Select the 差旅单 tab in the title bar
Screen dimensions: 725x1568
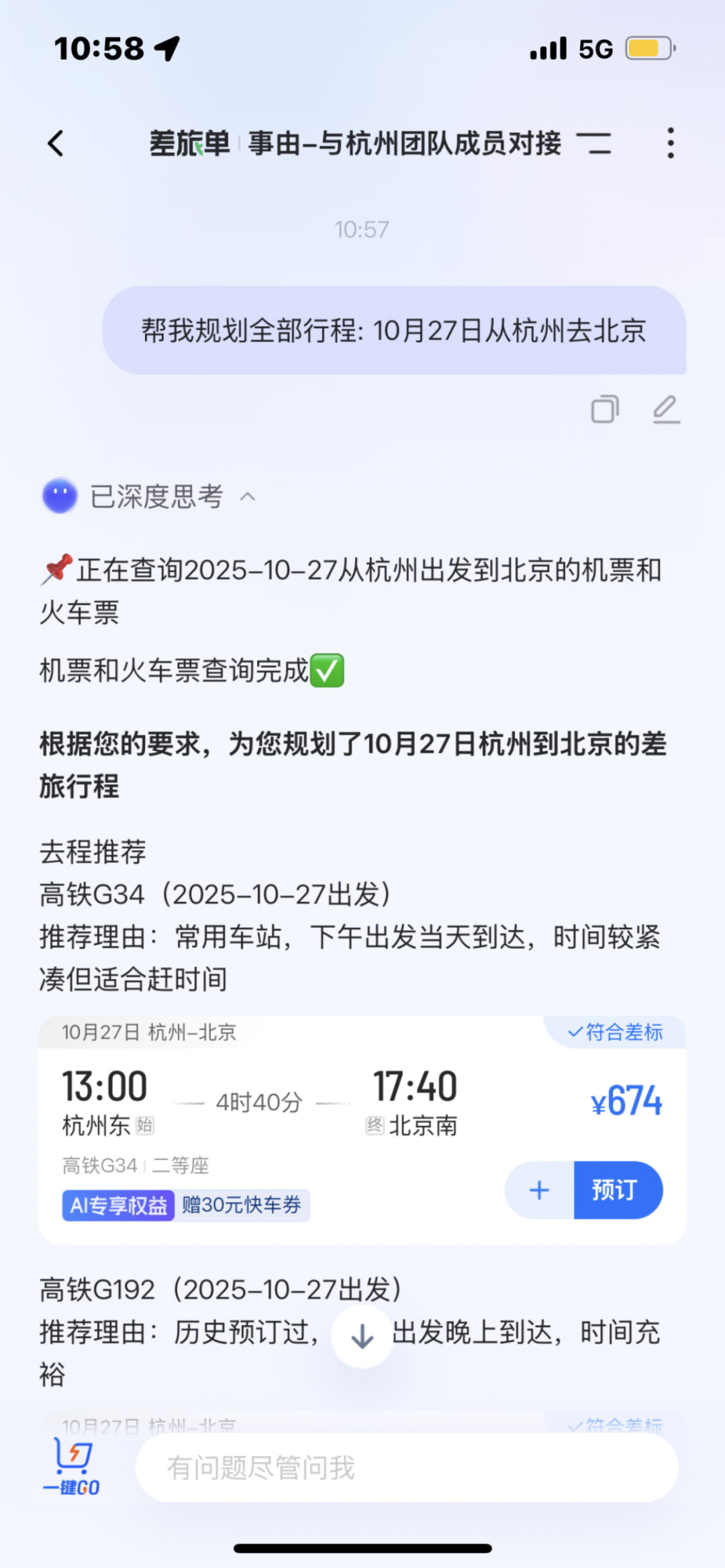click(189, 143)
